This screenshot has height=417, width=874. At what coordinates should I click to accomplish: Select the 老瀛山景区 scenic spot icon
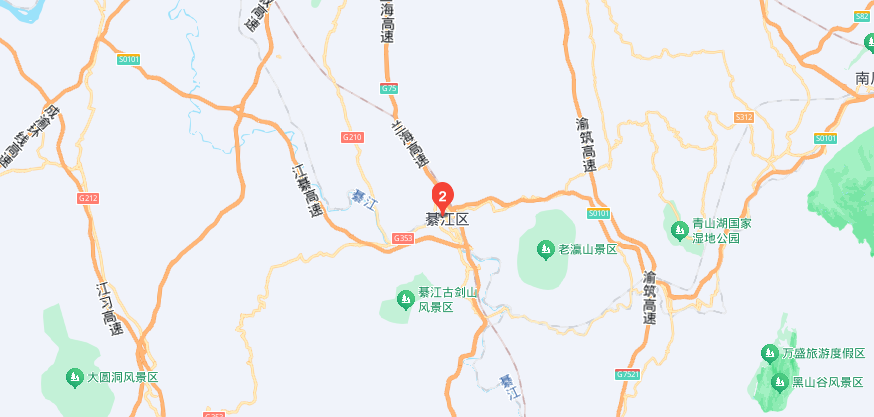pos(546,248)
